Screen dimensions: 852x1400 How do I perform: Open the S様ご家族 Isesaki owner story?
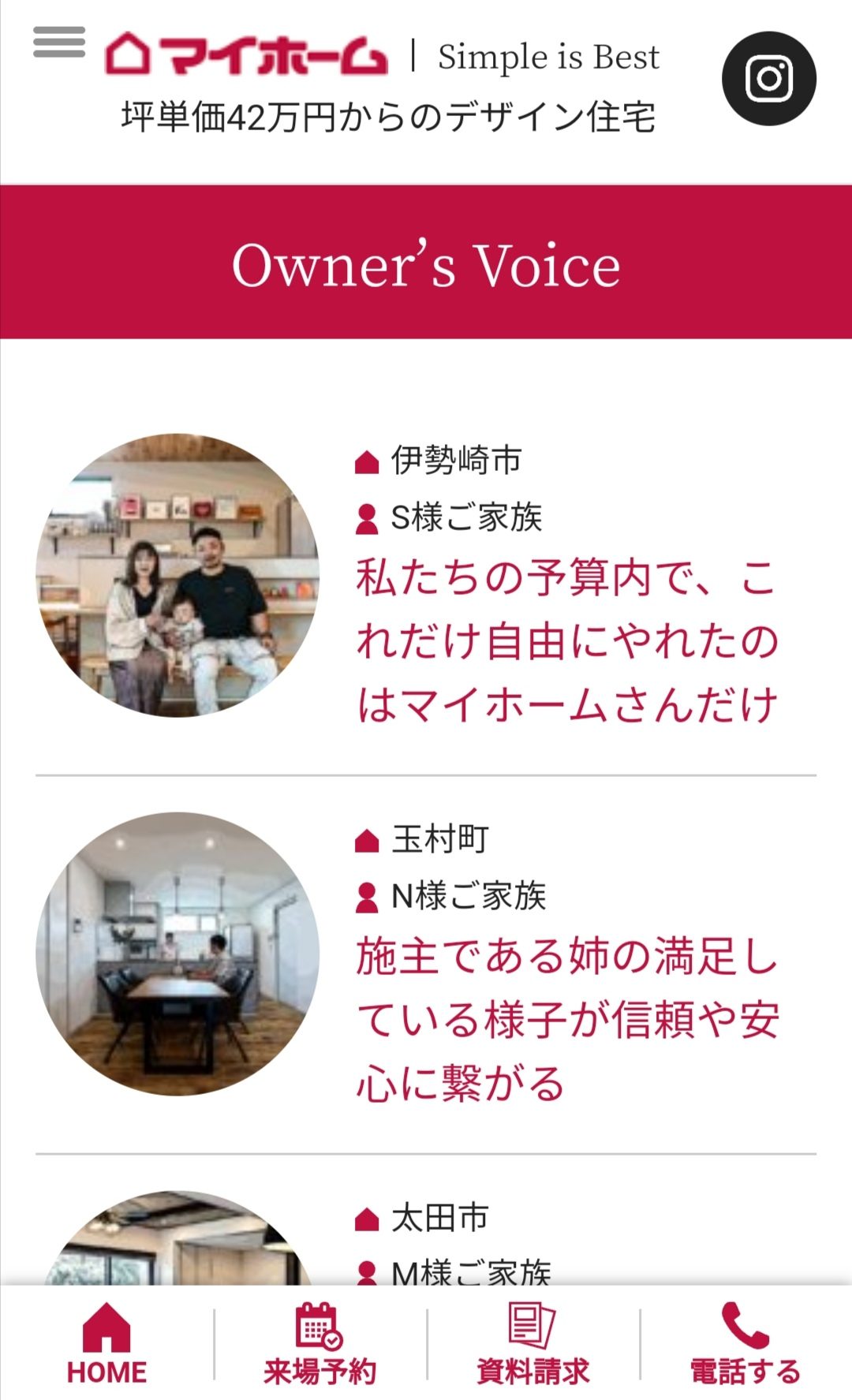tap(566, 640)
